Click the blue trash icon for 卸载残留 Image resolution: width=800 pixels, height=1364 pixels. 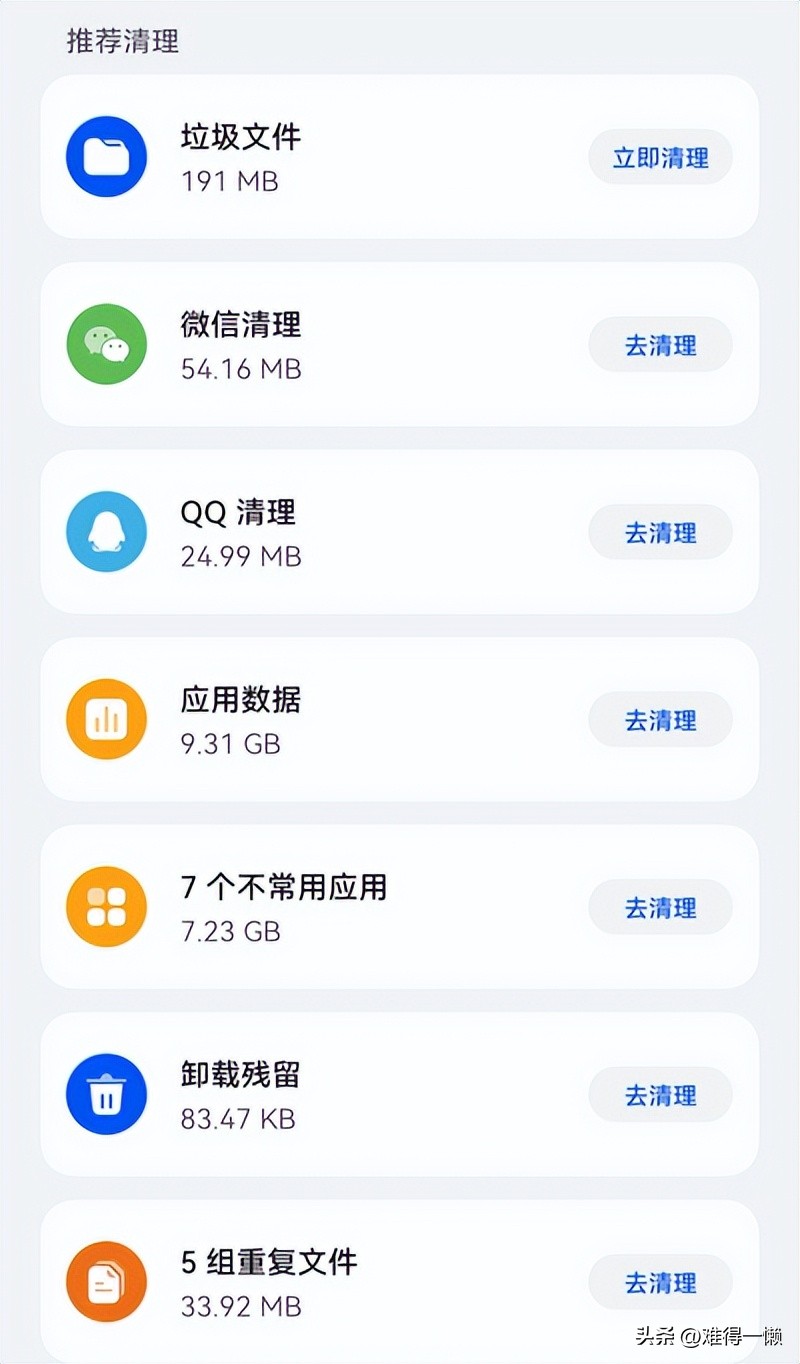tap(106, 1094)
